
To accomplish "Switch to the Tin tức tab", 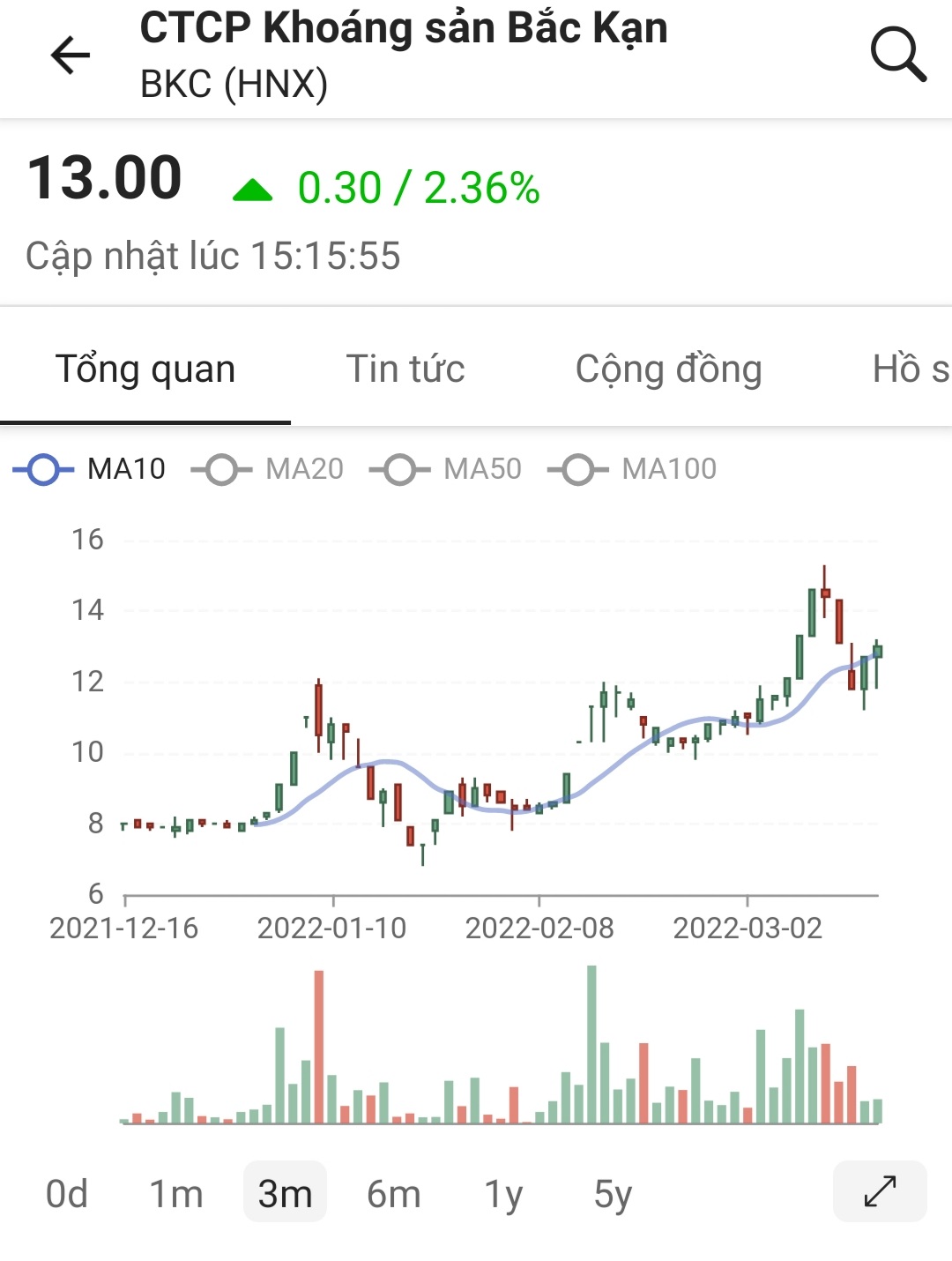I will 405,369.
